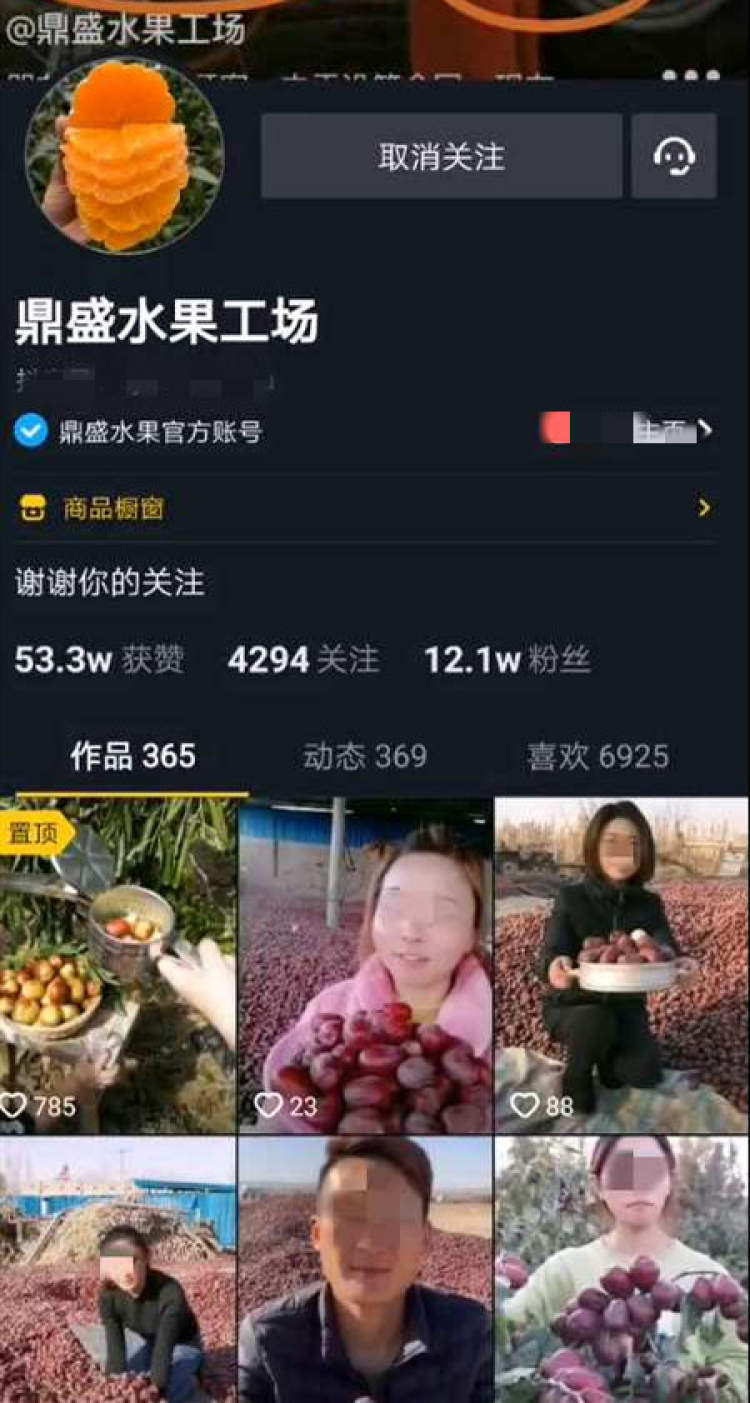Play the video with 88 likes

tap(621, 965)
